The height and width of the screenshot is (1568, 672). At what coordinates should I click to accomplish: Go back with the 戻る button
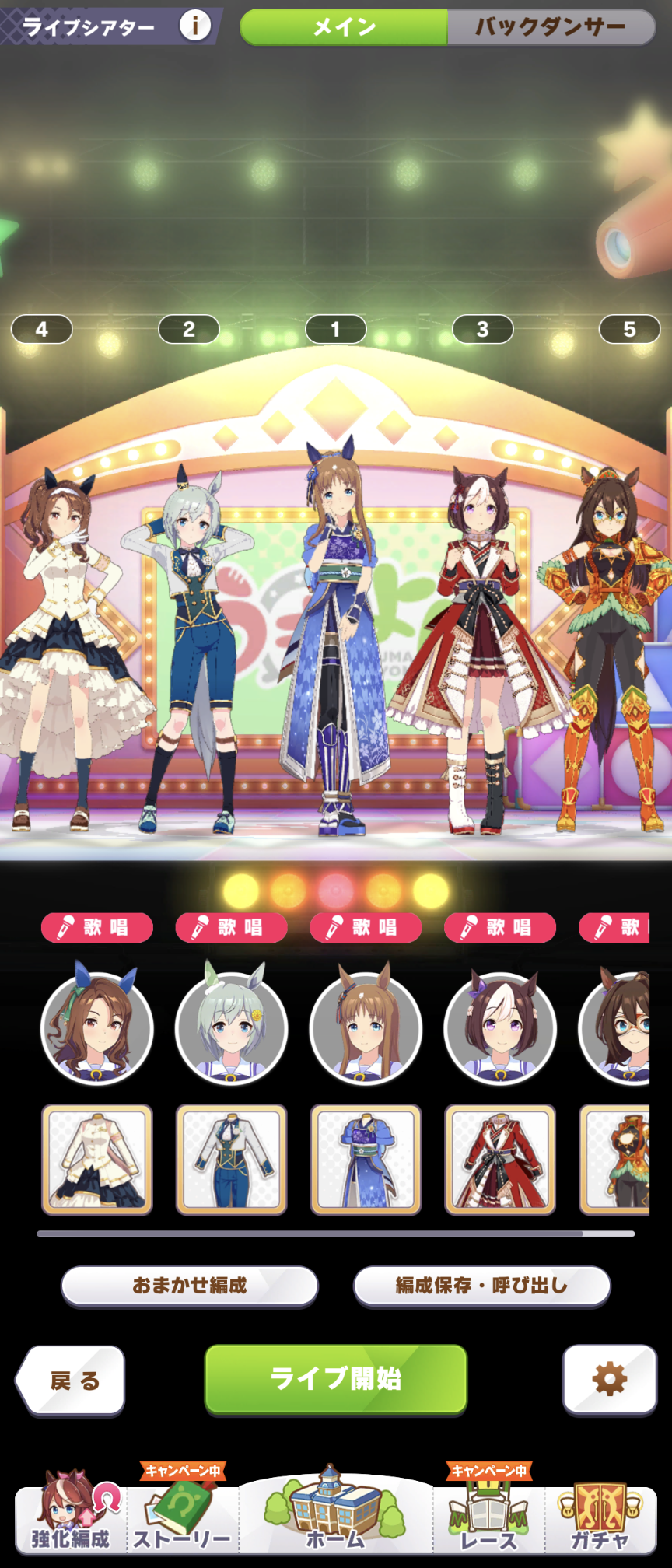coord(72,1381)
